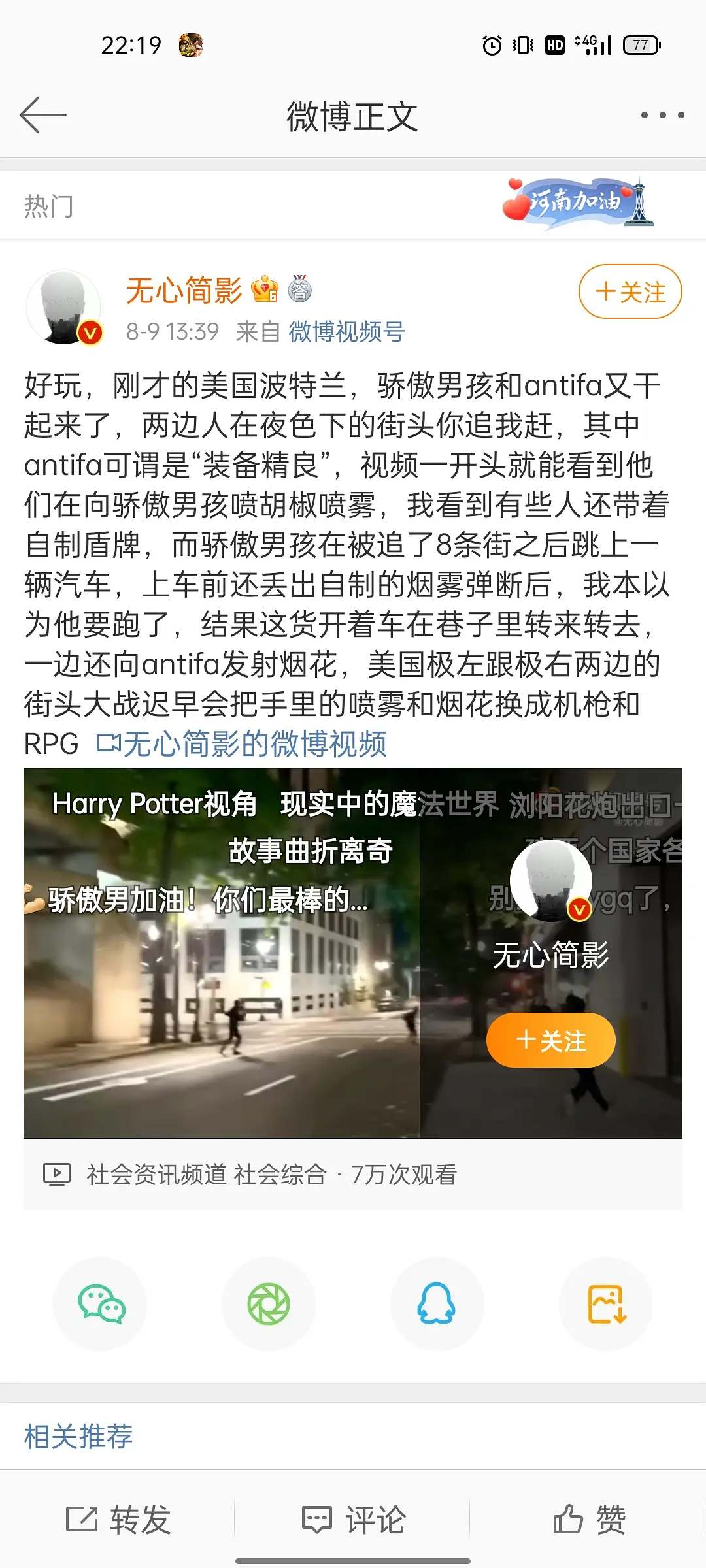Share to WeChat Moments
The image size is (706, 1568).
click(x=269, y=1304)
